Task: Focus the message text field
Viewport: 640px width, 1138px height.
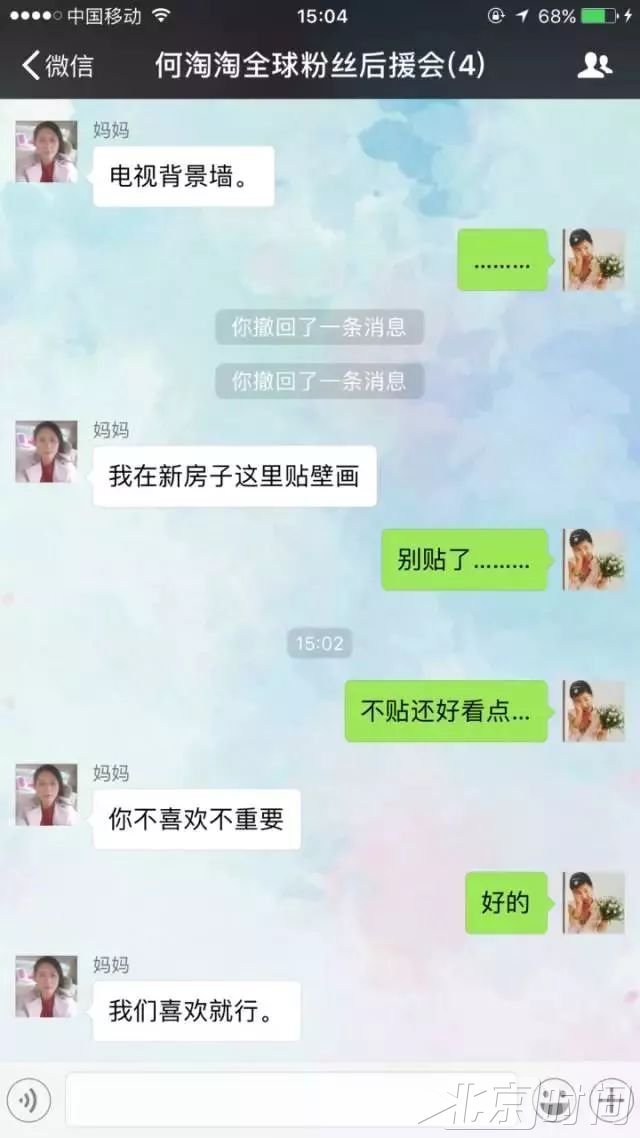Action: (290, 1100)
